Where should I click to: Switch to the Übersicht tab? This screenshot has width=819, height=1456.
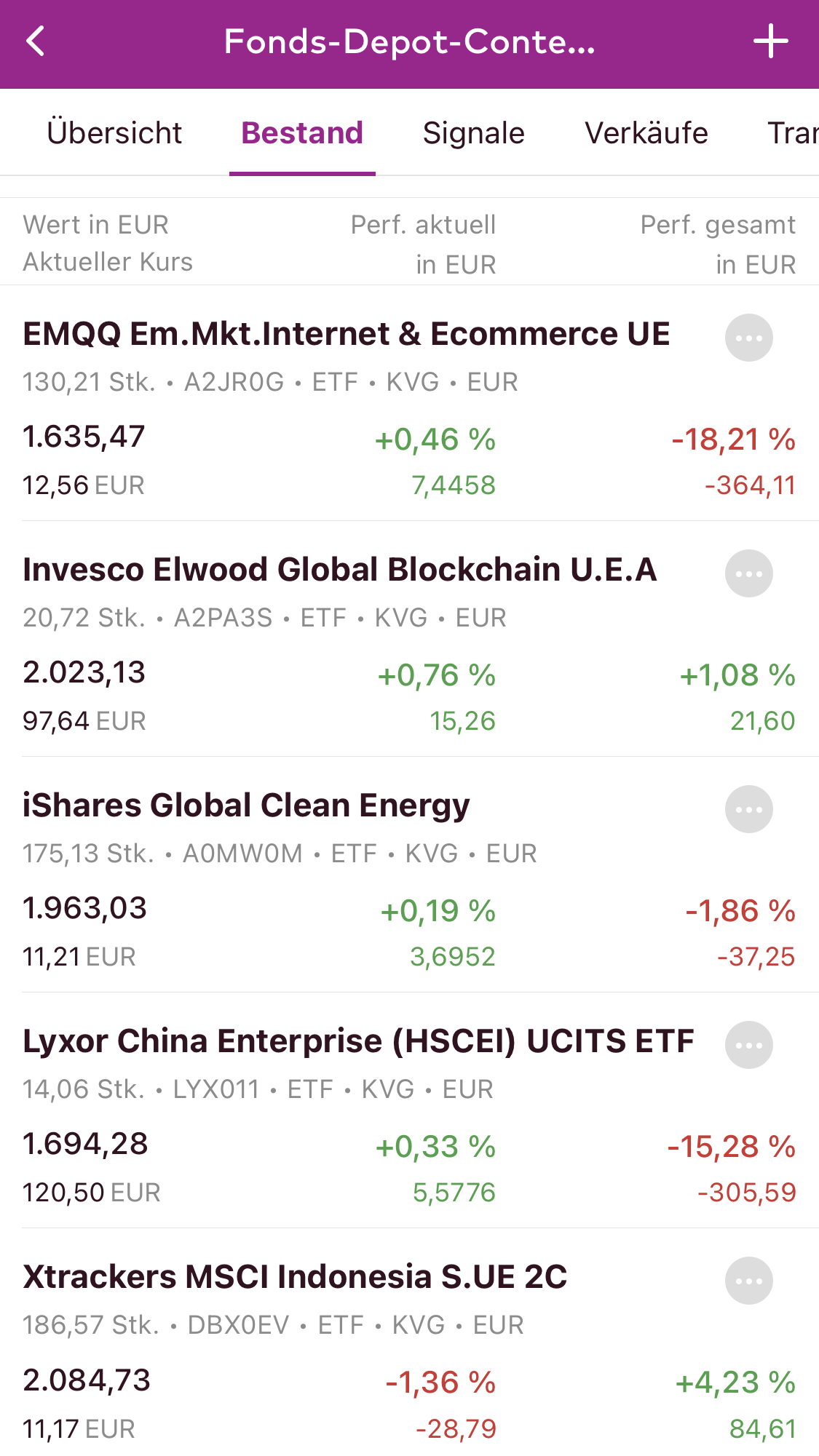(x=114, y=133)
